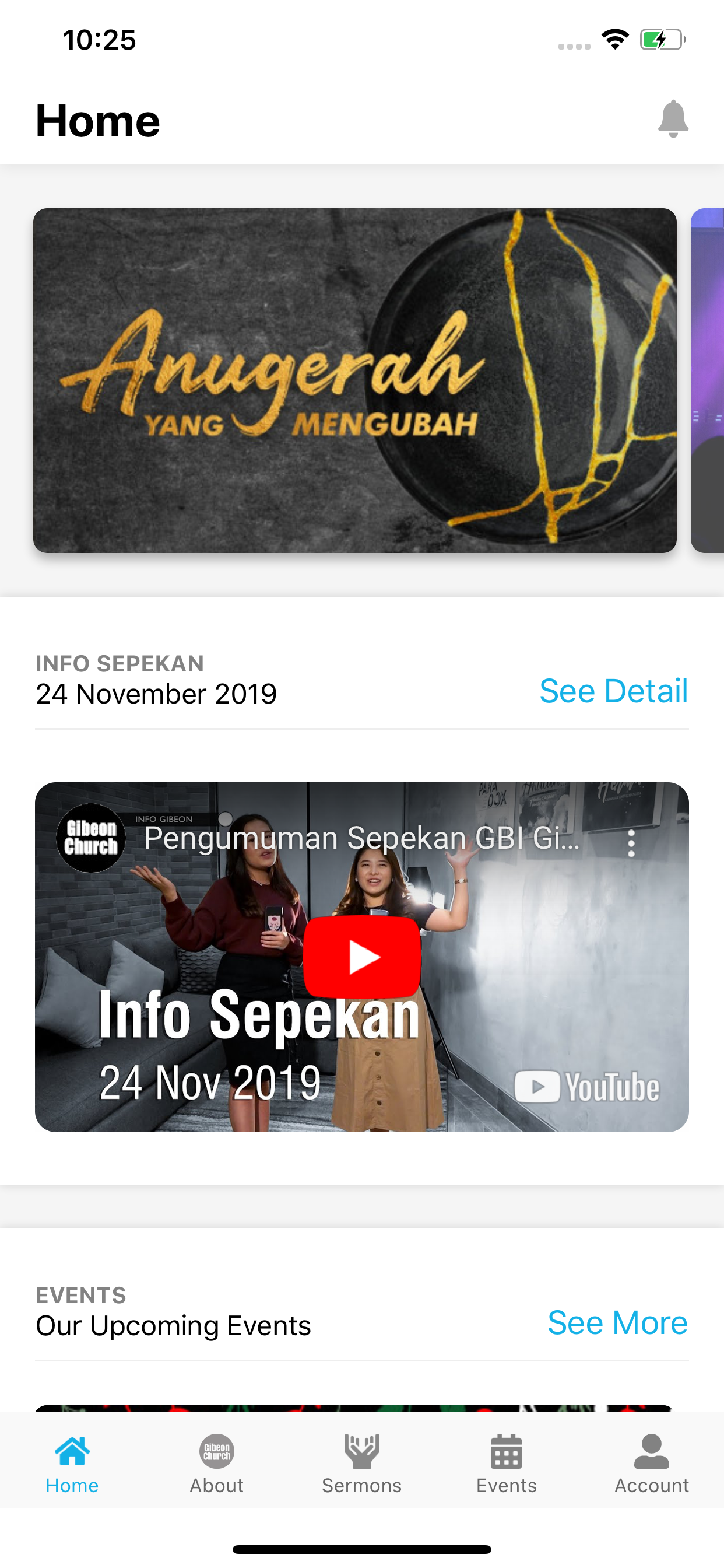Open Sermons via the praying hands icon

[361, 1450]
